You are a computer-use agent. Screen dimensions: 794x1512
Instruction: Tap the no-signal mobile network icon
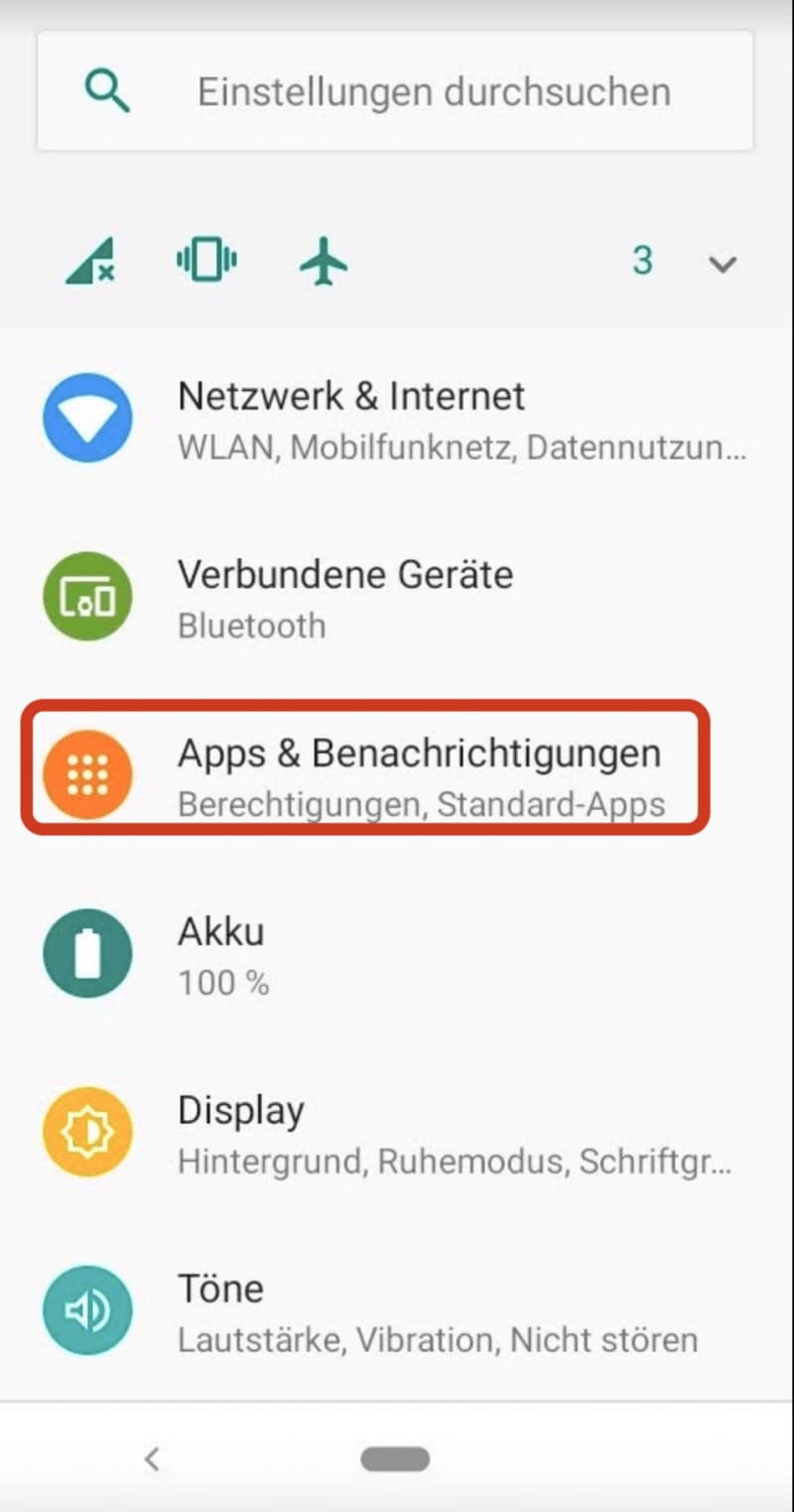[x=90, y=262]
